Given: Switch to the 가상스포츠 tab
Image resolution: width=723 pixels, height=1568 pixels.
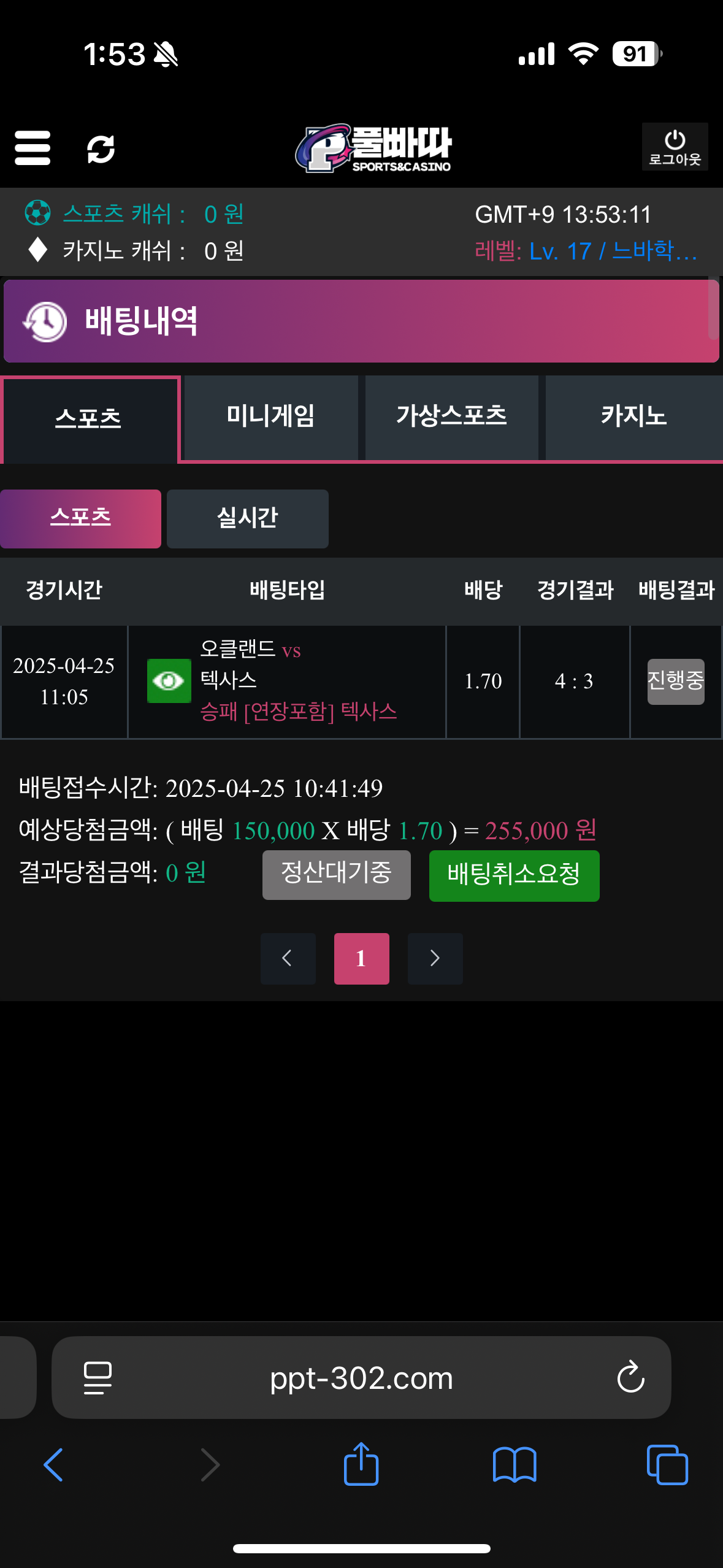Looking at the screenshot, I should [451, 417].
